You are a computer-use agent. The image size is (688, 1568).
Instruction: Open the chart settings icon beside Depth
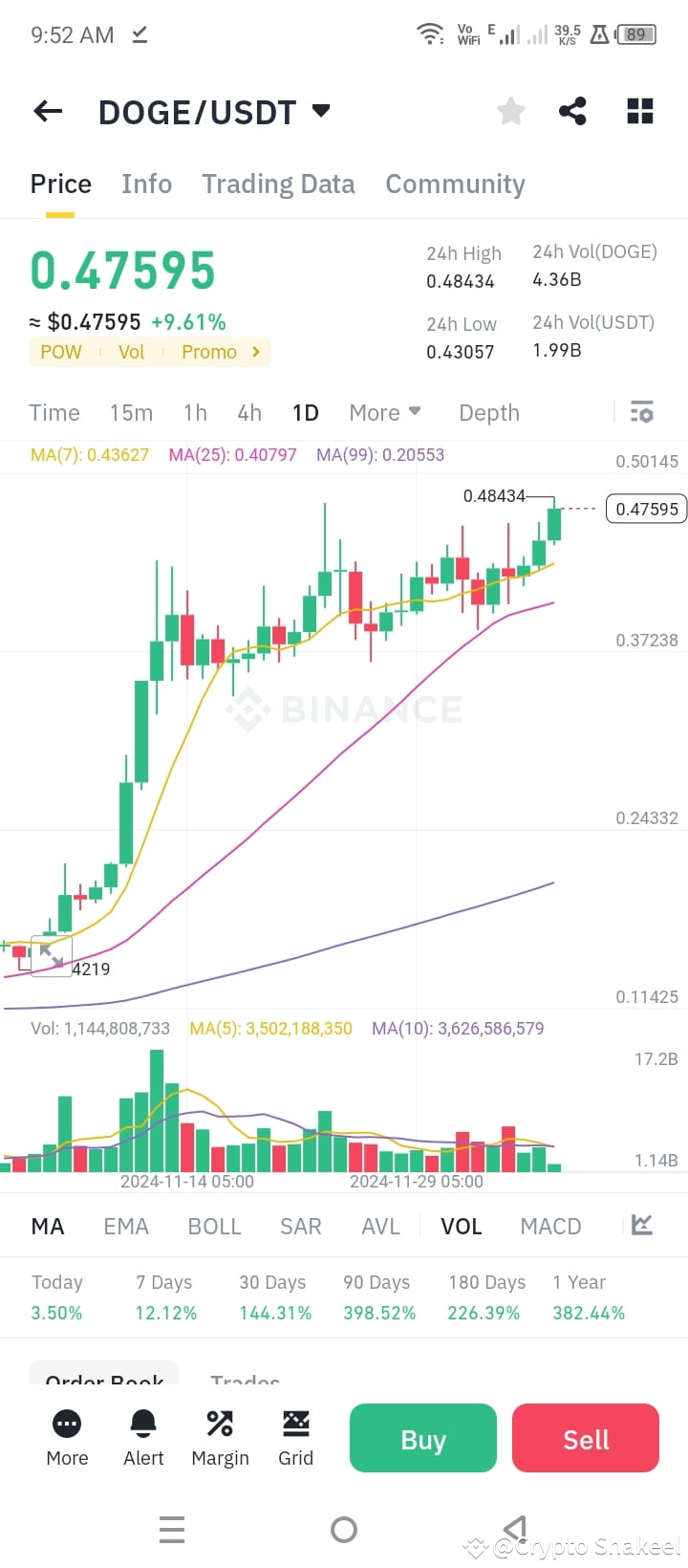pyautogui.click(x=641, y=412)
